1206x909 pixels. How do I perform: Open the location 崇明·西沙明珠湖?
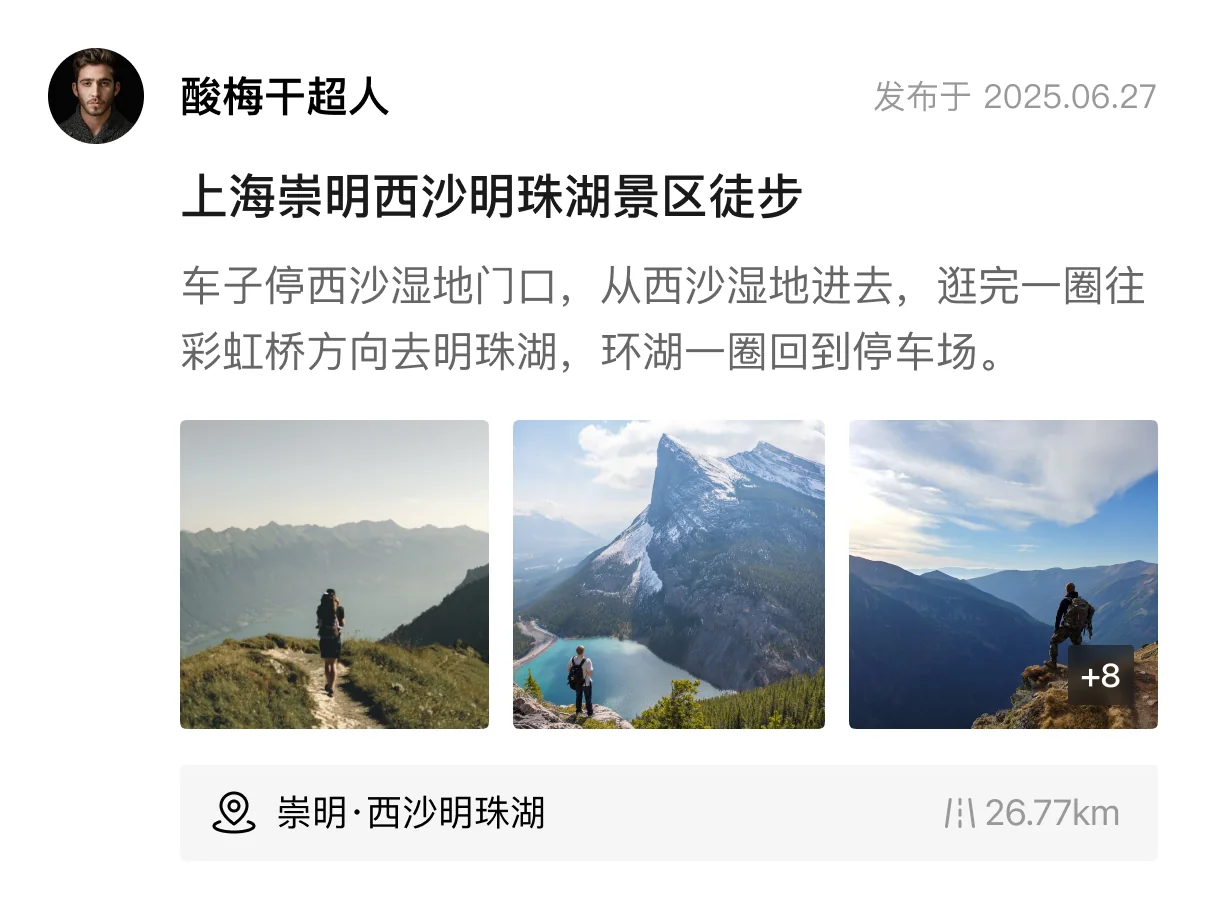click(x=669, y=813)
